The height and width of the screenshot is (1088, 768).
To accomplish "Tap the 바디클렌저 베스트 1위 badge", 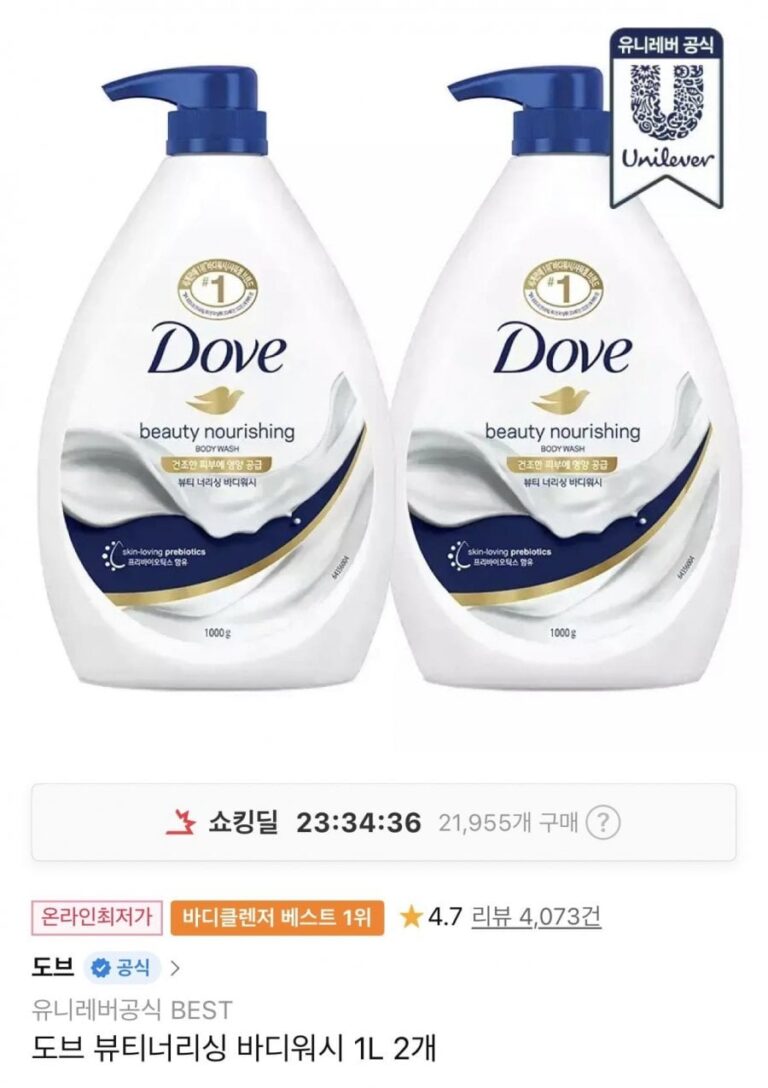I will [x=277, y=916].
